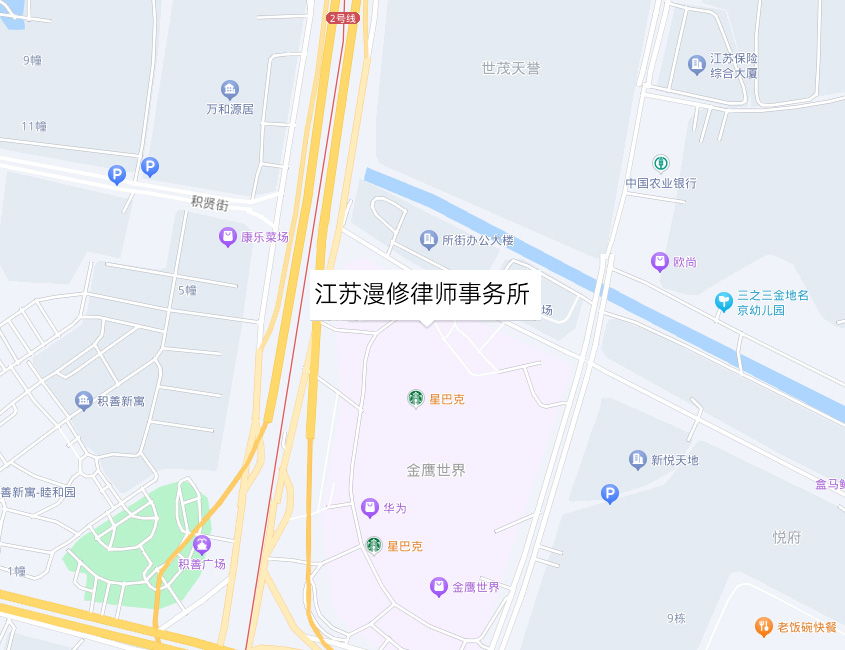Image resolution: width=845 pixels, height=650 pixels.
Task: Tap the 江苏保险综合大厦 building marker
Action: (697, 65)
